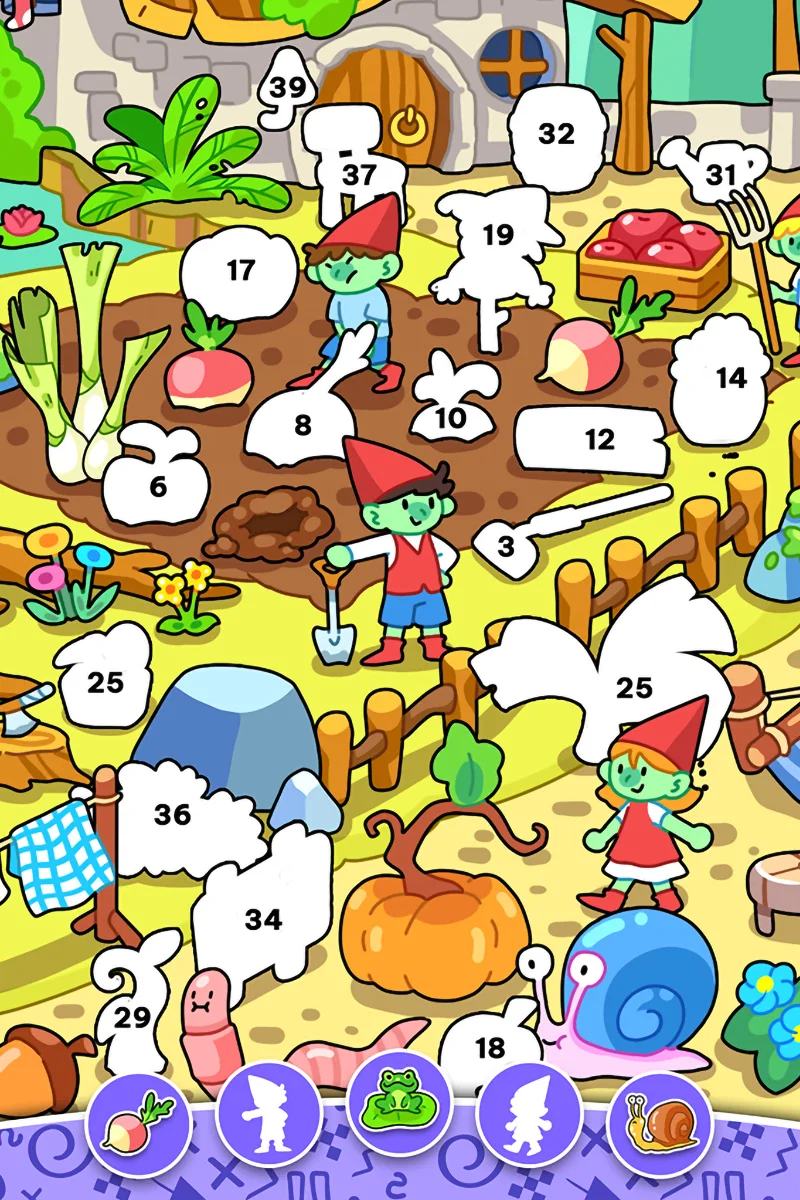Pick the radish sticker from the tray
This screenshot has height=1200, width=800.
(137, 1124)
